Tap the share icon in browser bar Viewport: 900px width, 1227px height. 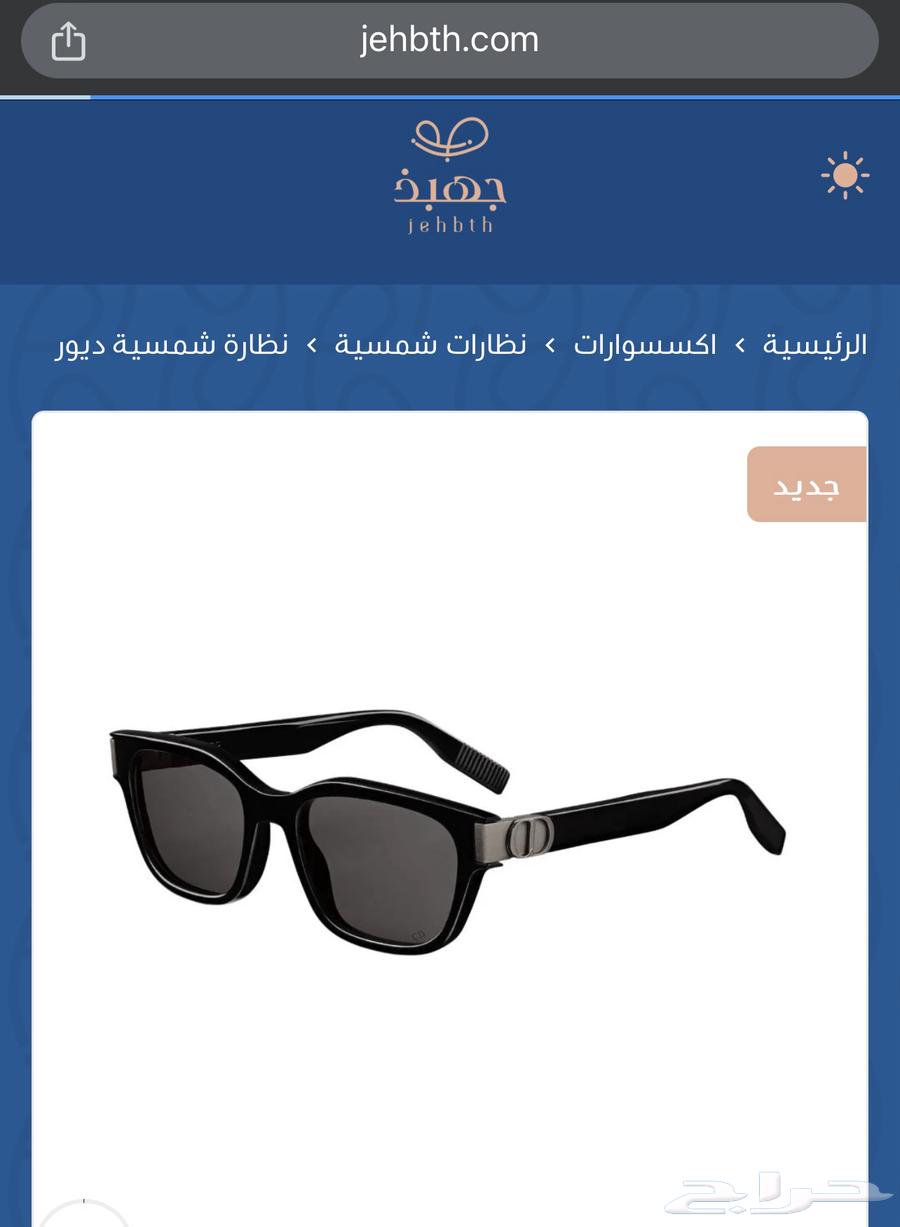(68, 42)
